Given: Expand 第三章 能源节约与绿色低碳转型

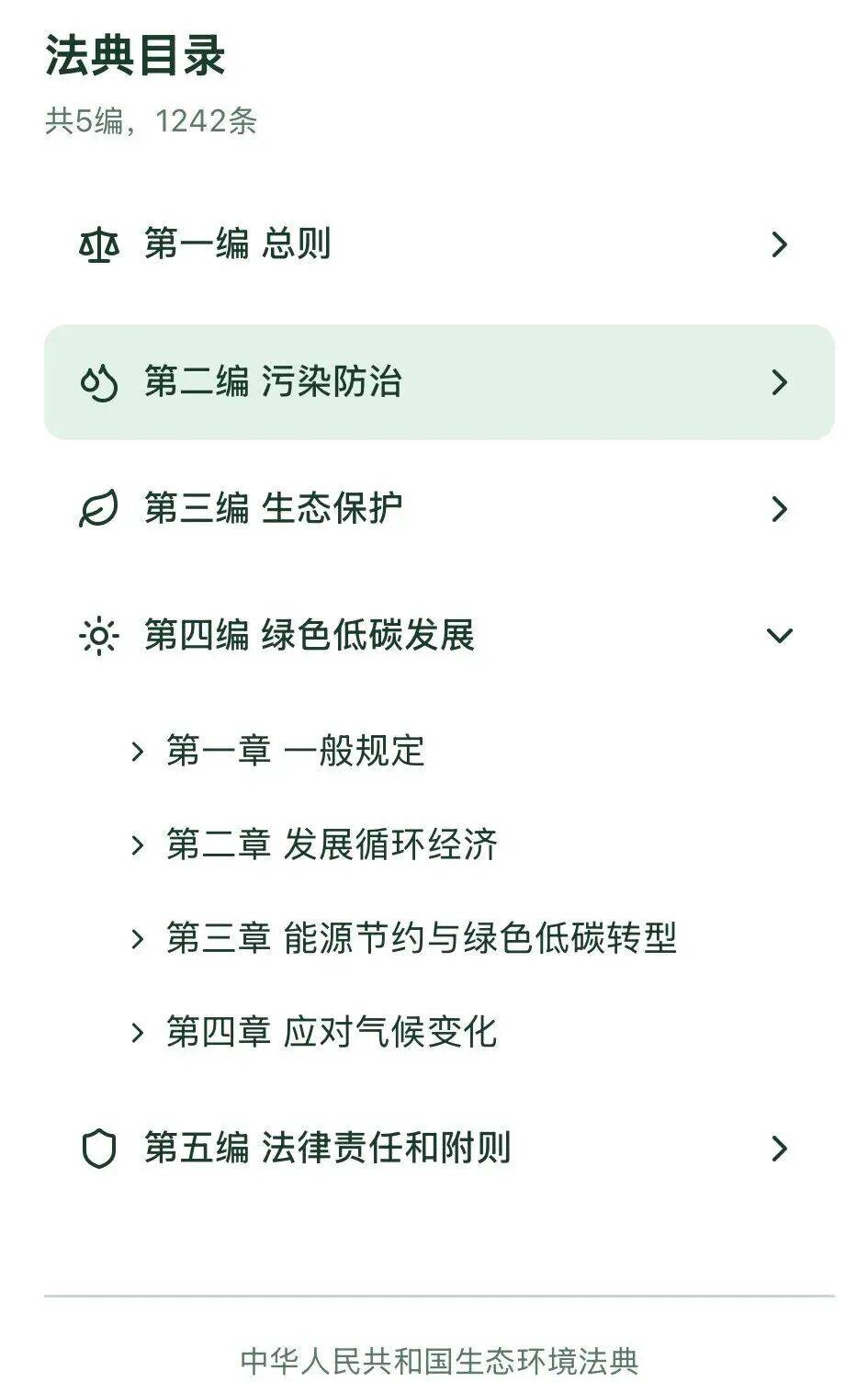Looking at the screenshot, I should click(138, 937).
